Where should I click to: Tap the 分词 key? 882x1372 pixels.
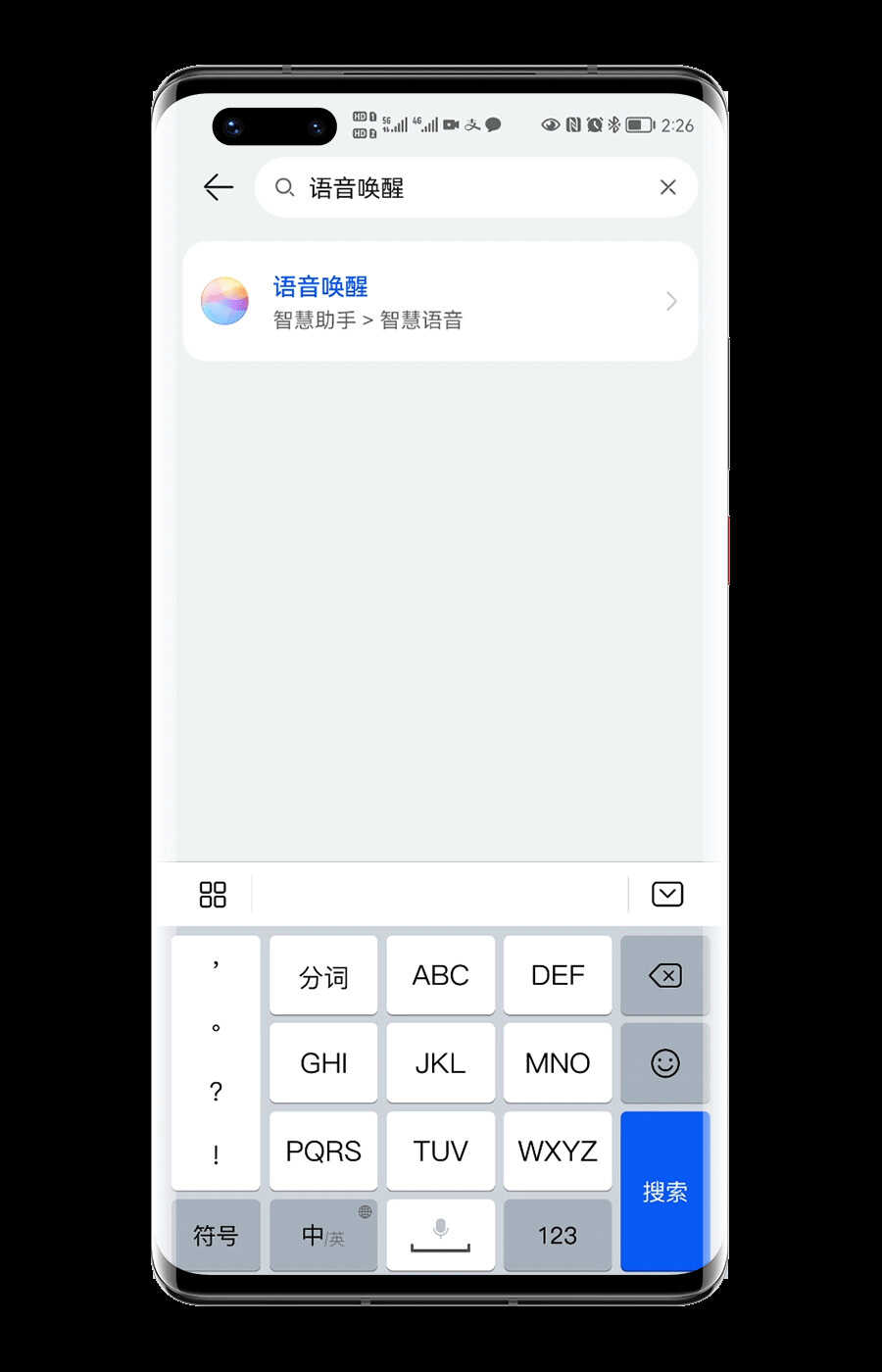pyautogui.click(x=323, y=976)
